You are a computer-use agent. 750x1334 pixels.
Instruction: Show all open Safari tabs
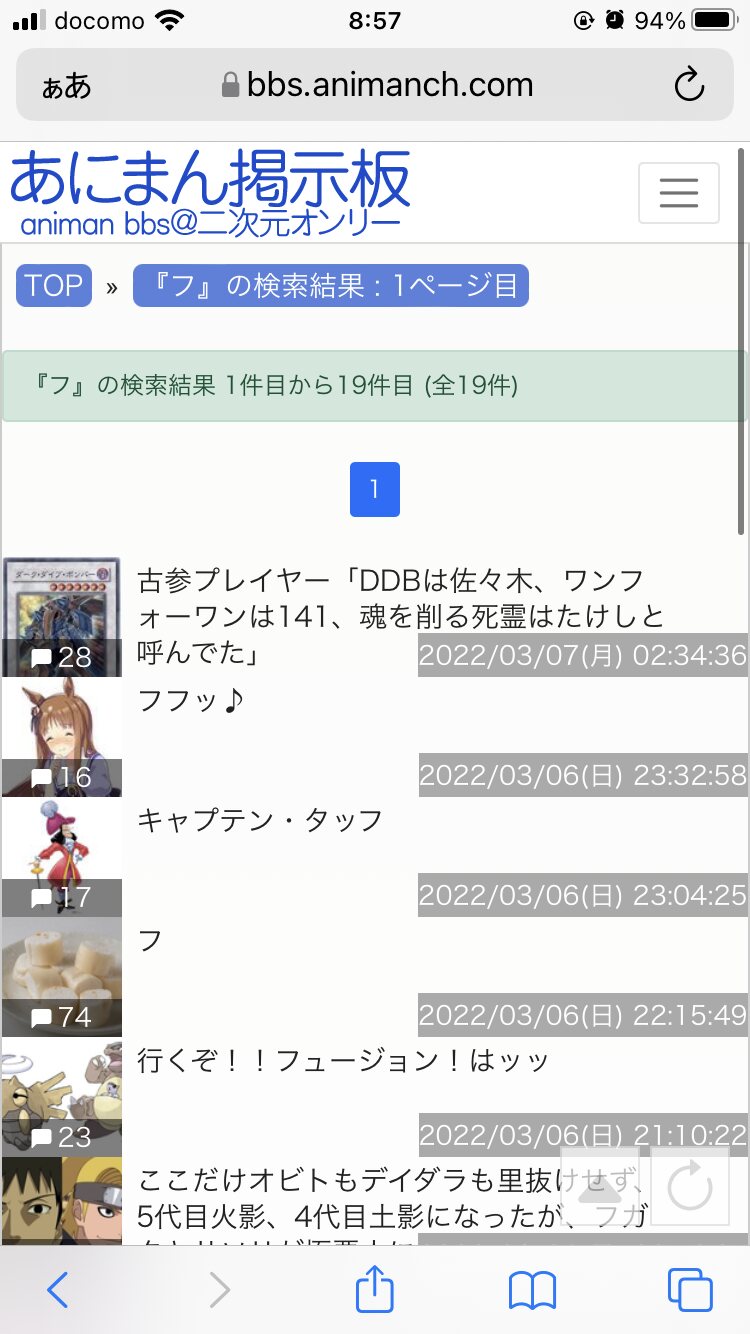click(690, 1290)
